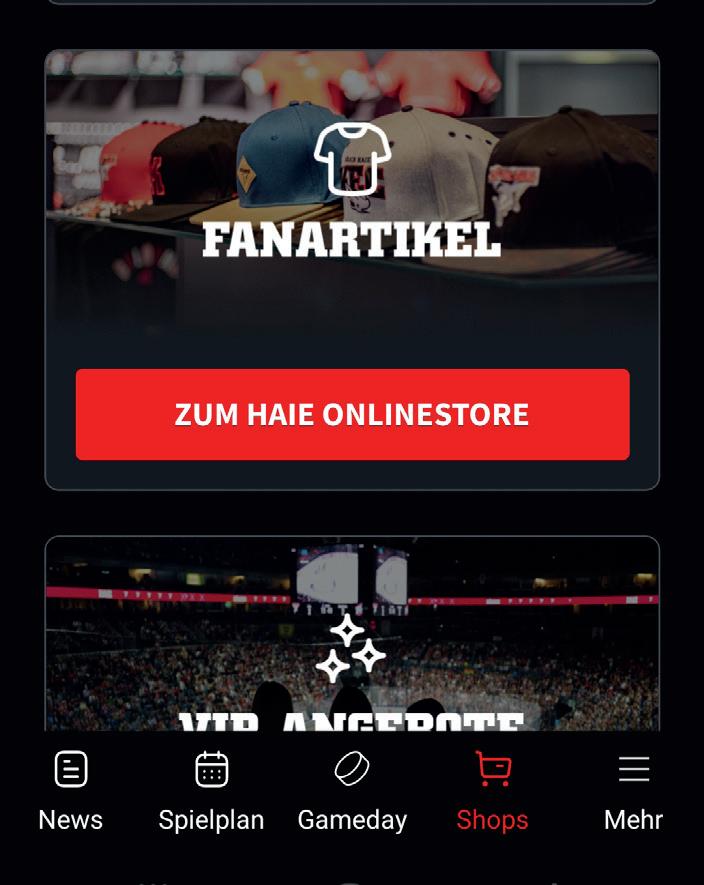Open the Spielplan tab

[x=211, y=792]
